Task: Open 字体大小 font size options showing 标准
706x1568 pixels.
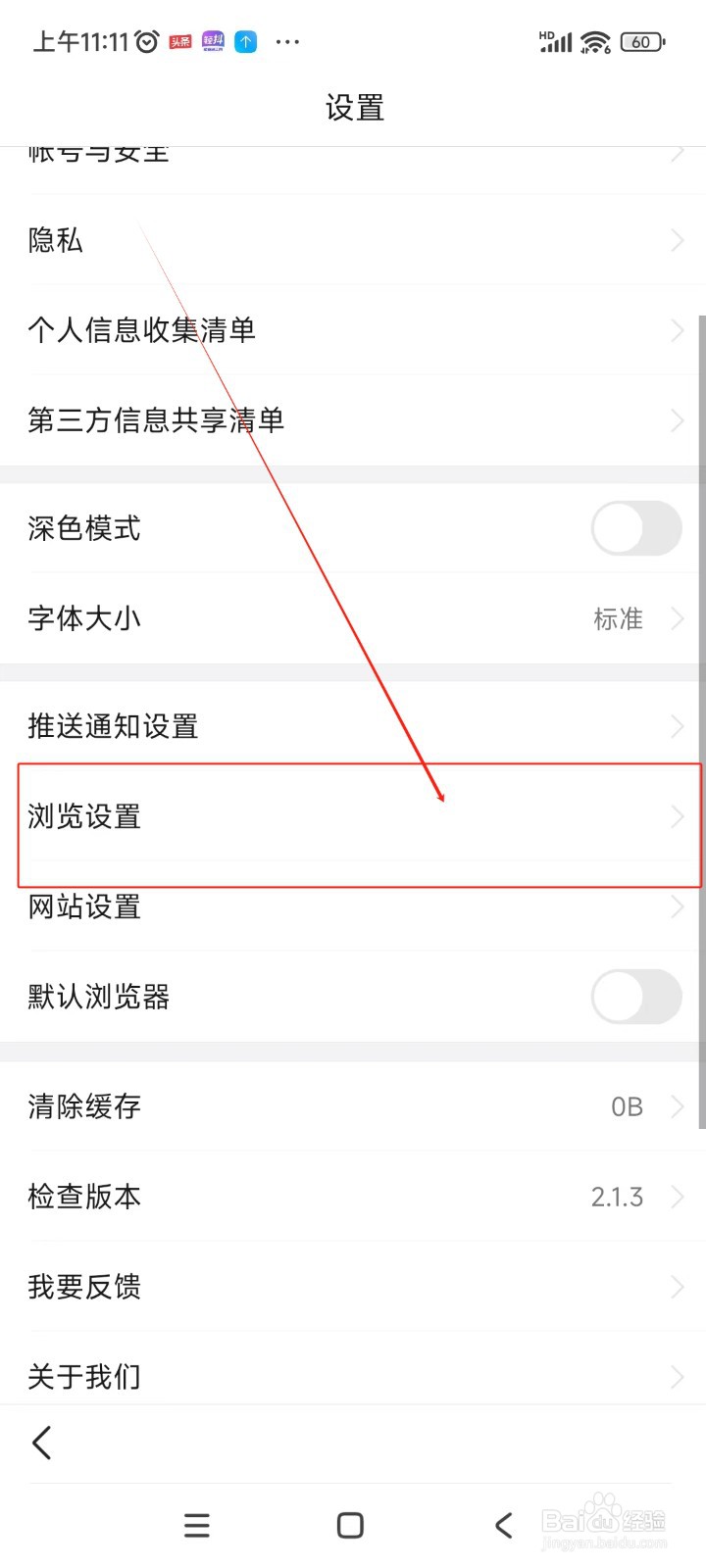Action: point(353,618)
